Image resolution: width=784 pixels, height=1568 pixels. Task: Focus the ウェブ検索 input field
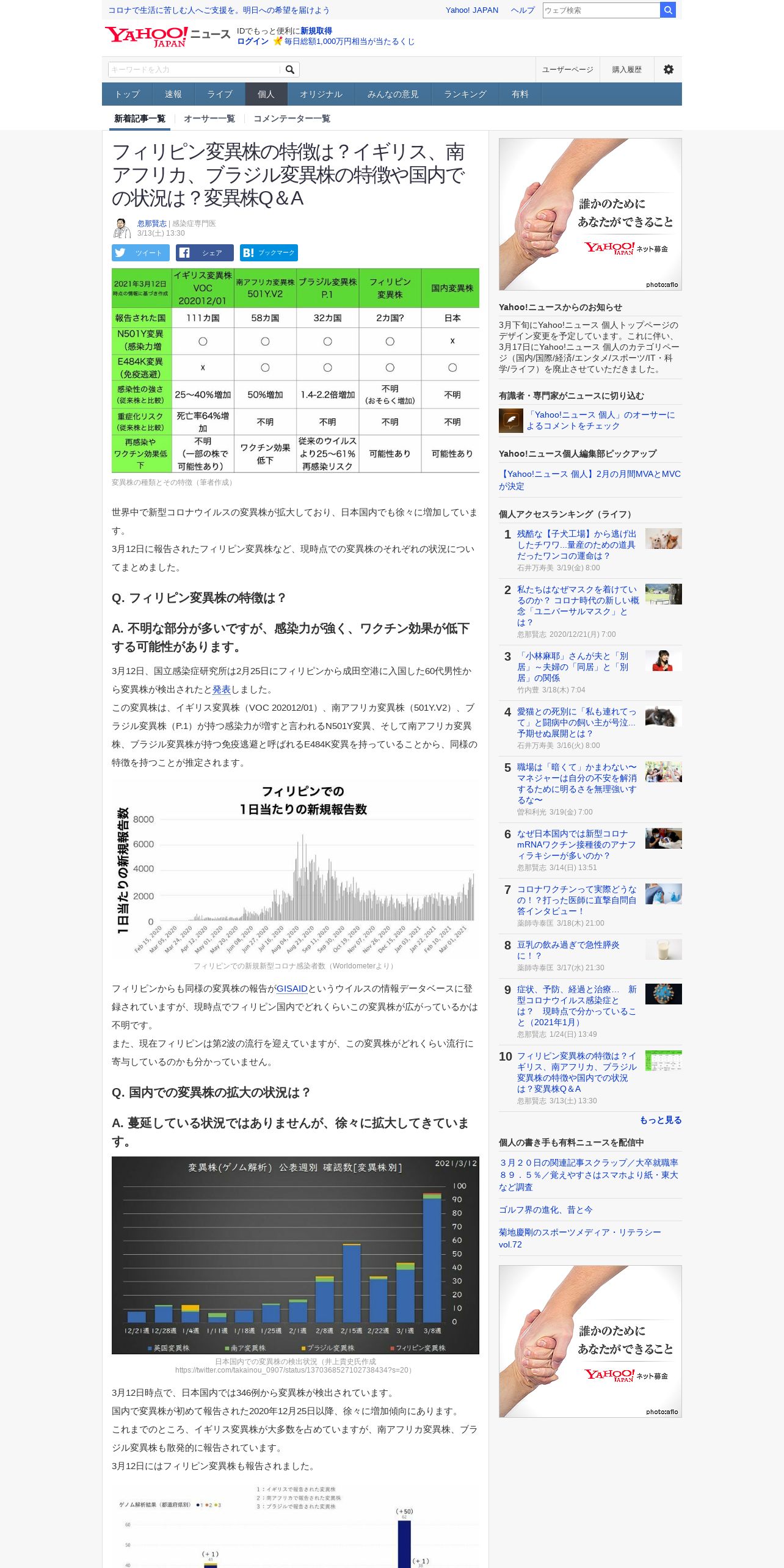[601, 10]
